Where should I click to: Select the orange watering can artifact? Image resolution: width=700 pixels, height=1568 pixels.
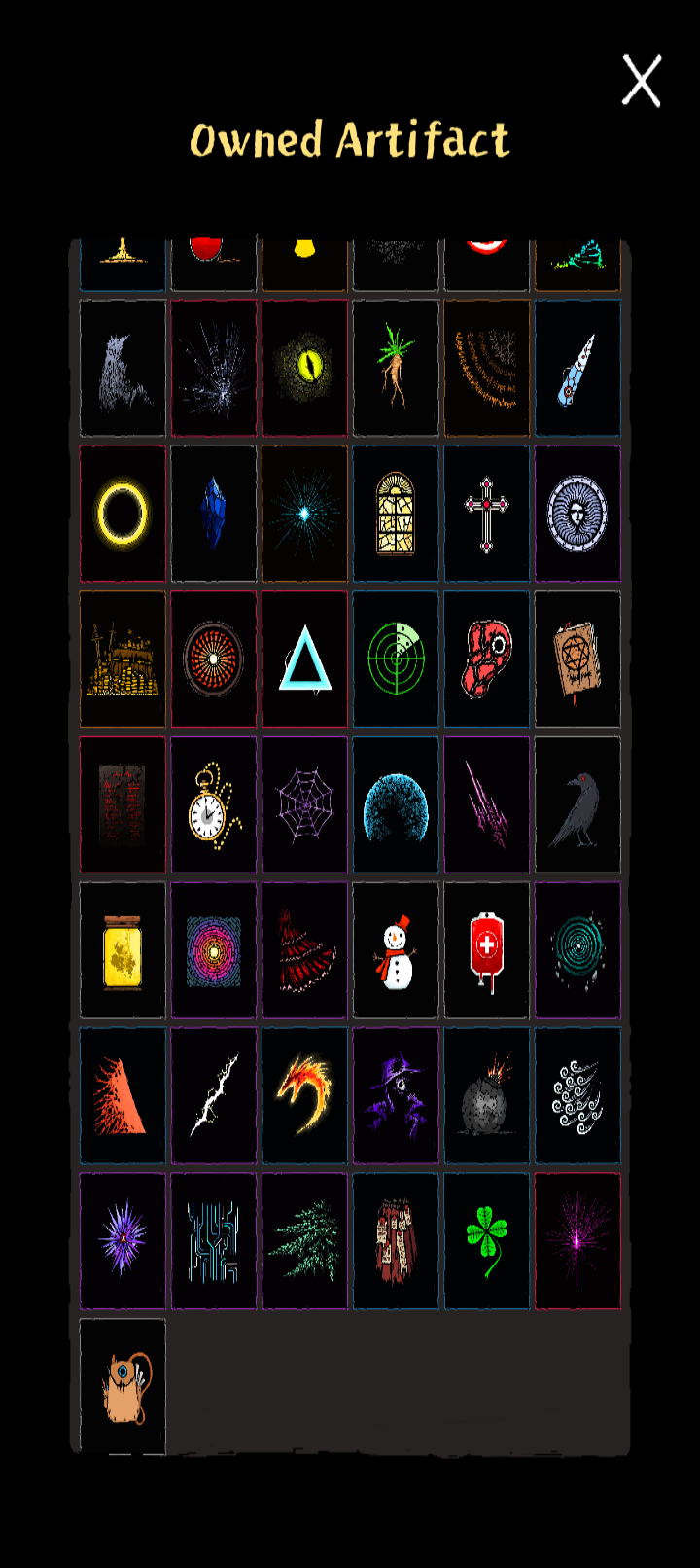tap(122, 1387)
